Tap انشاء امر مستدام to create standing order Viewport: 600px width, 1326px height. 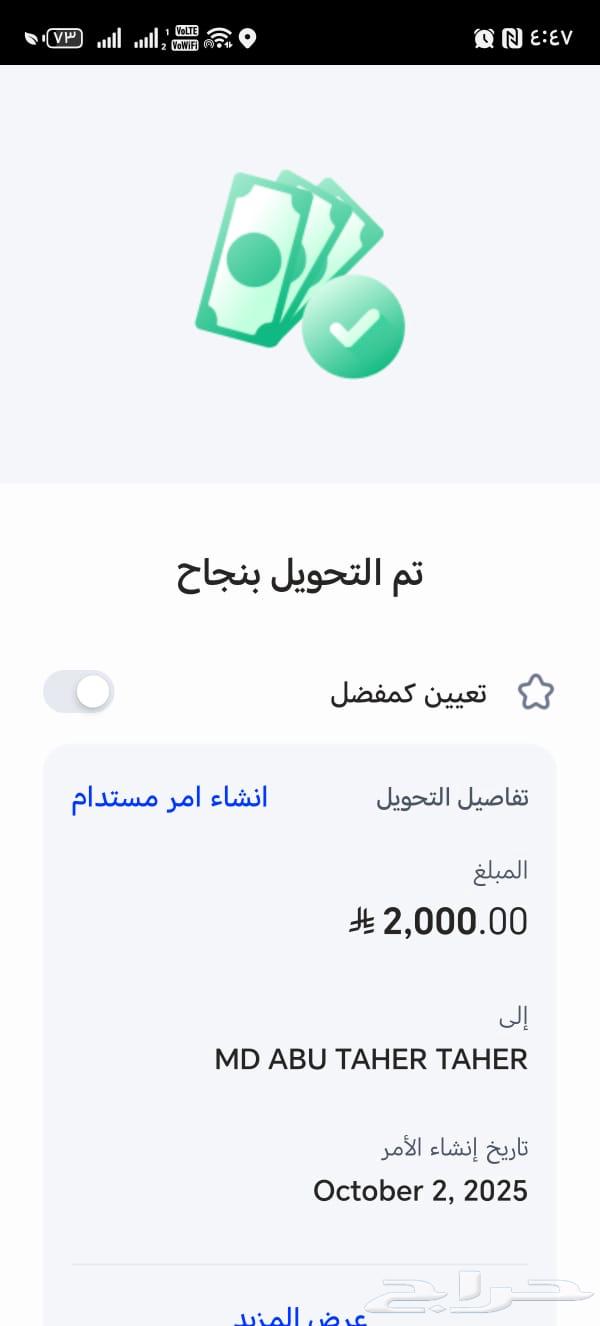coord(169,798)
